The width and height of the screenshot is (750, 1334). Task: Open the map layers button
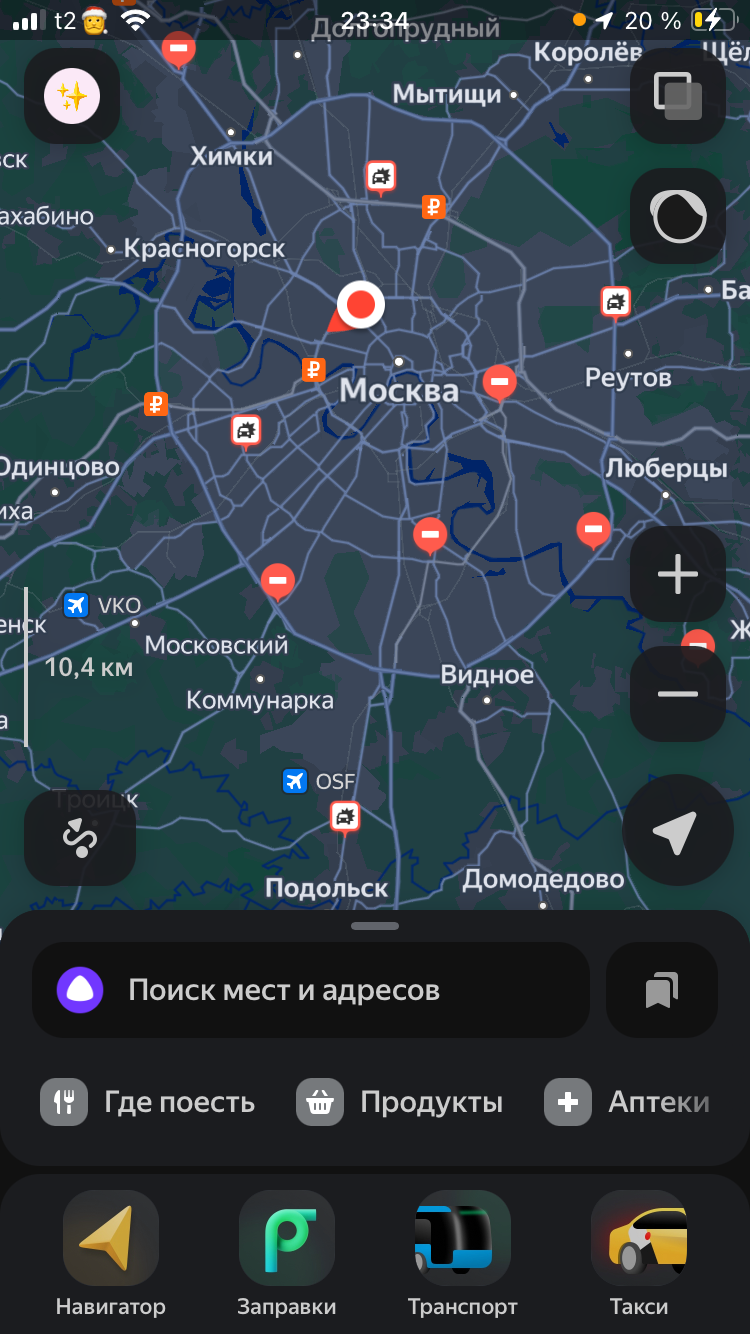pos(677,96)
